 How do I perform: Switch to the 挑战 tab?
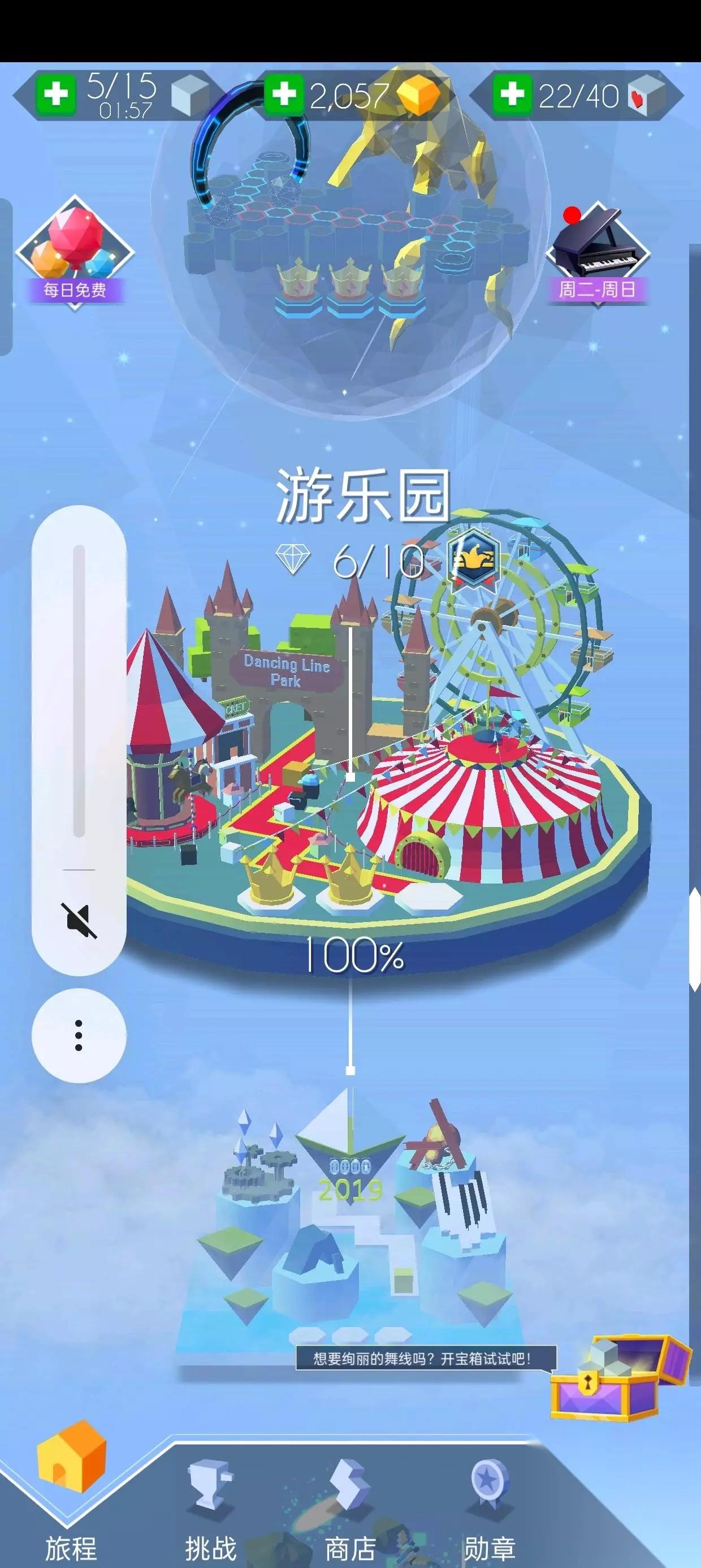point(211,1509)
